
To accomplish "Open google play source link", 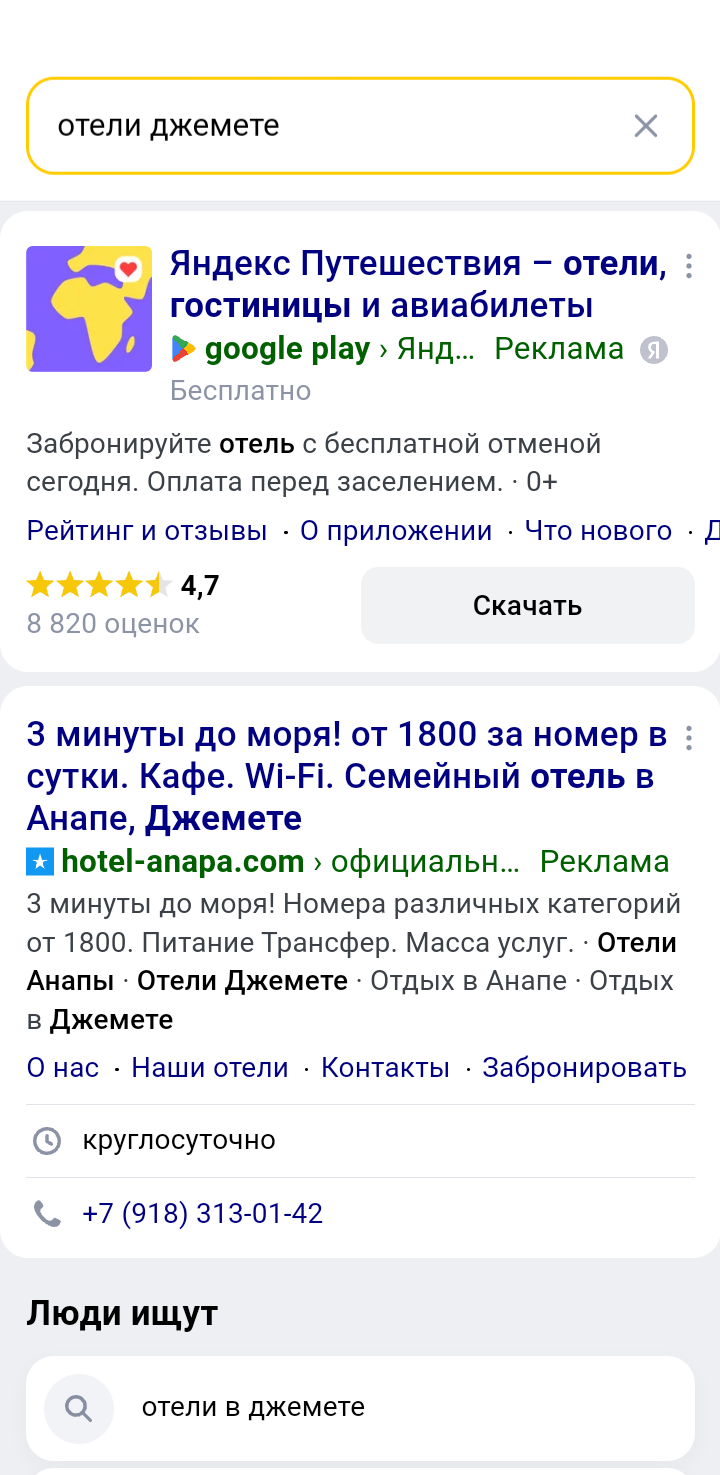I will 286,349.
